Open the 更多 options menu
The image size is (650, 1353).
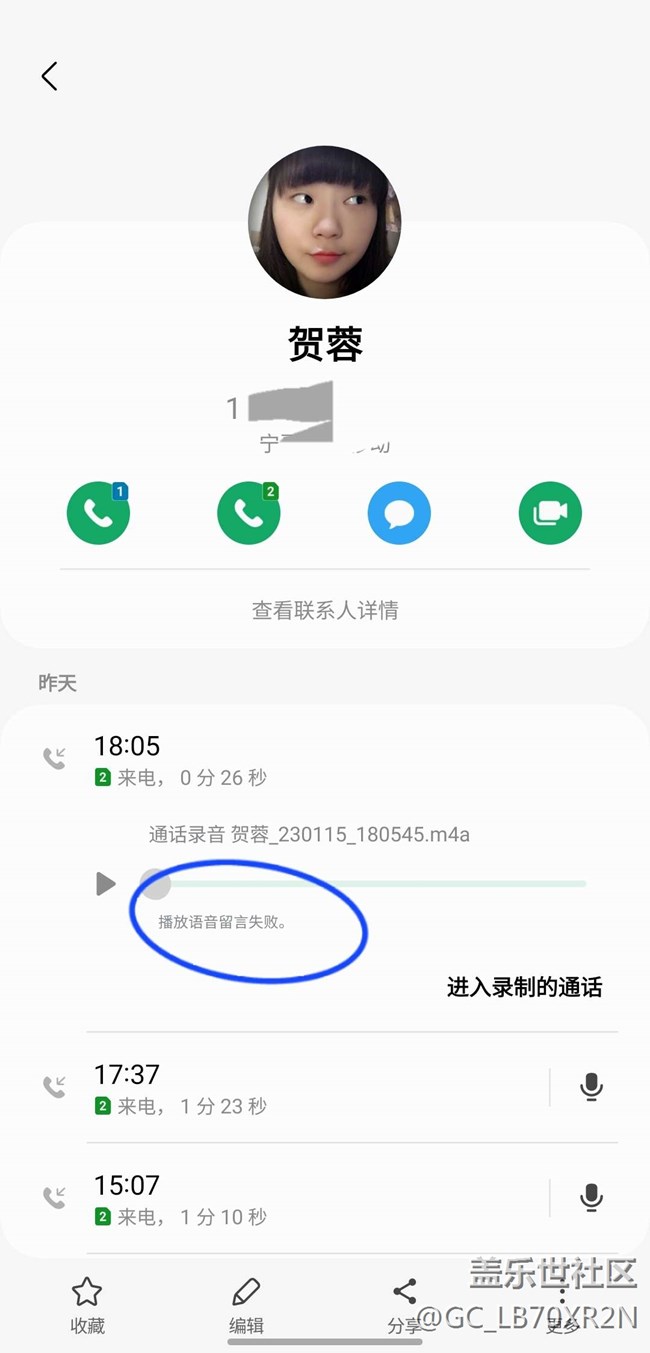point(562,1305)
